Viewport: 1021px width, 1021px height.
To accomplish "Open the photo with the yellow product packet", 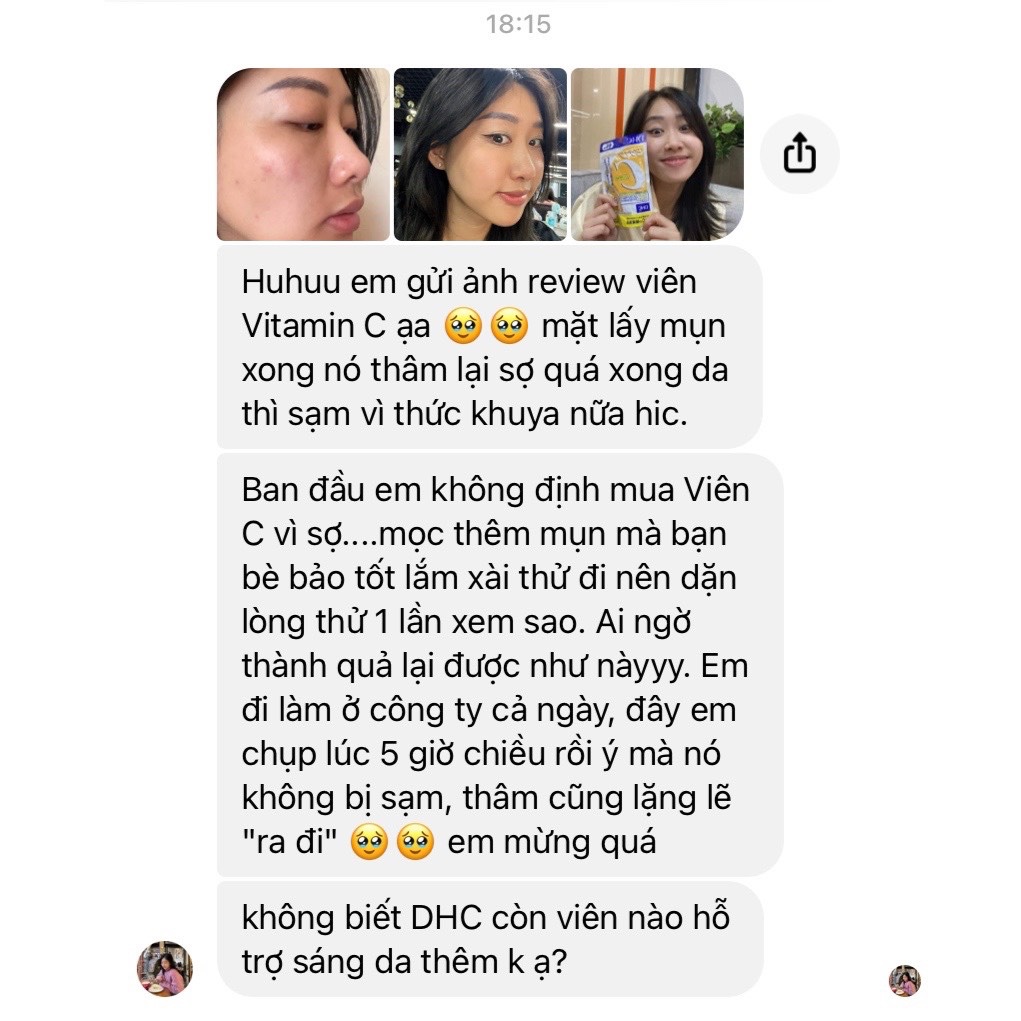I will (x=657, y=154).
